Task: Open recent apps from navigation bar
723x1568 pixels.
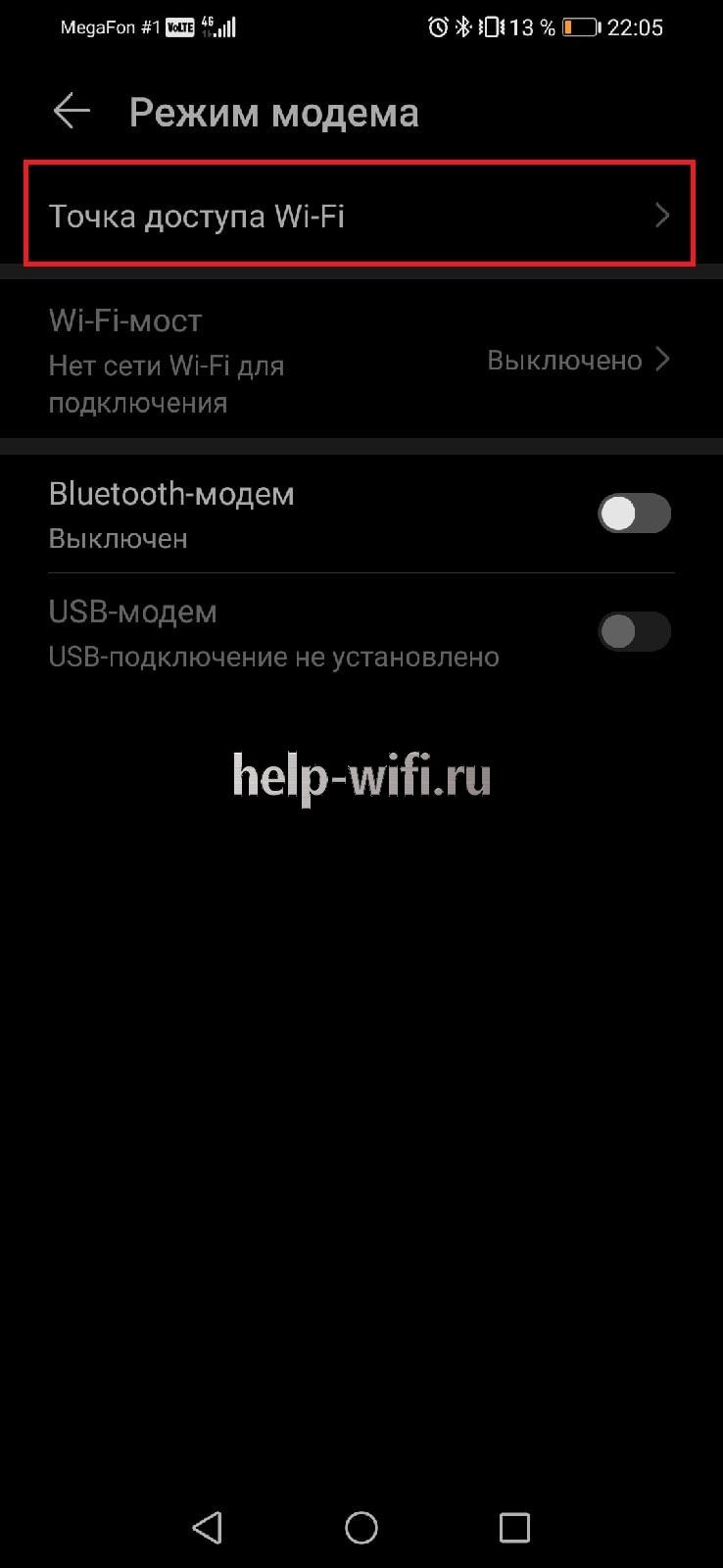Action: tap(514, 1527)
